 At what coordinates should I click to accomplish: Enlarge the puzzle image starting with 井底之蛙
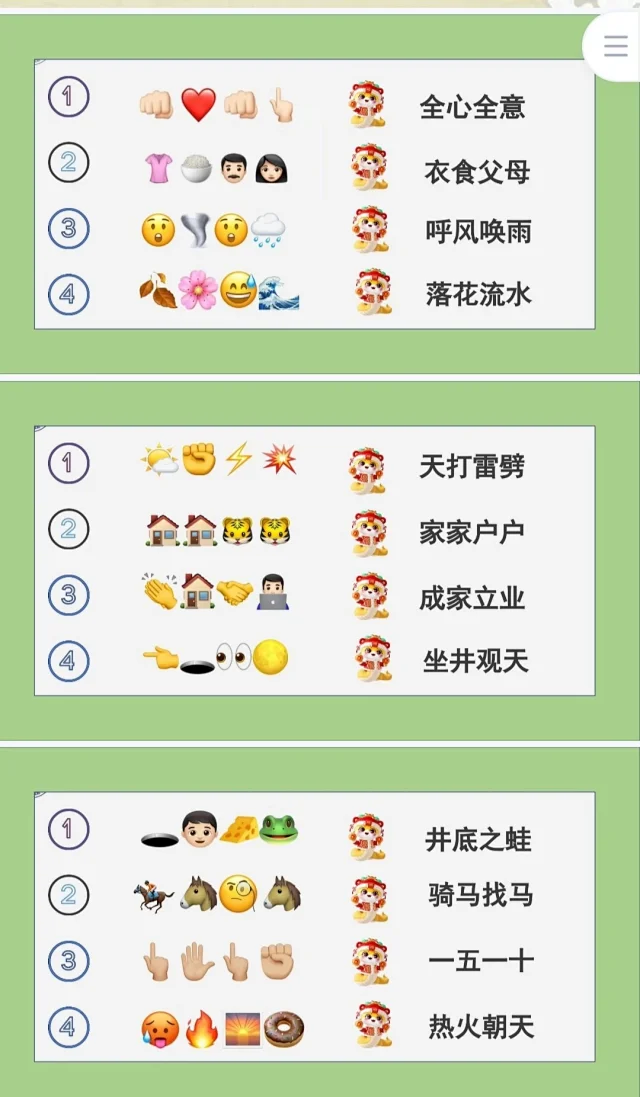(x=315, y=926)
